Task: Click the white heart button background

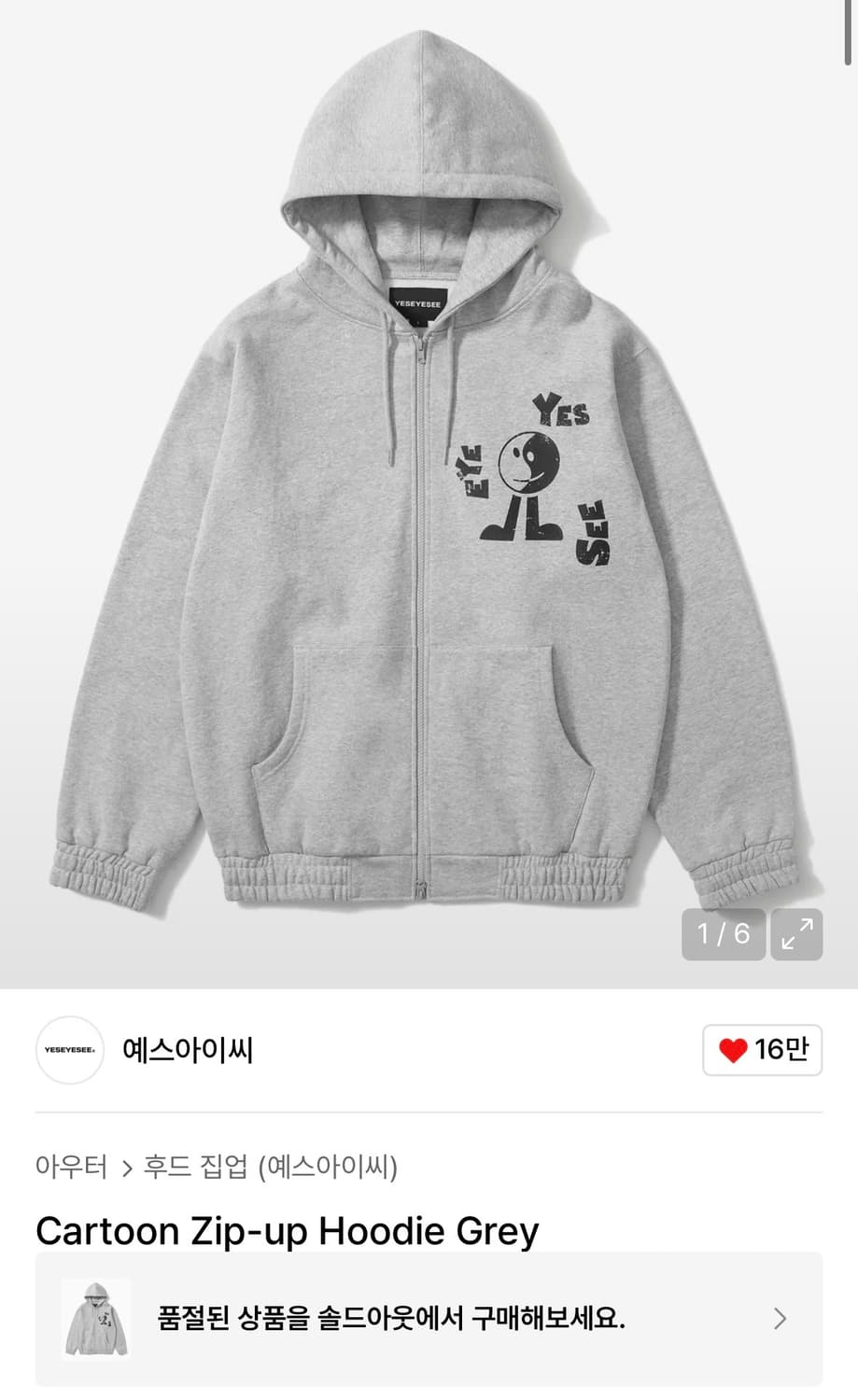Action: tap(762, 1049)
